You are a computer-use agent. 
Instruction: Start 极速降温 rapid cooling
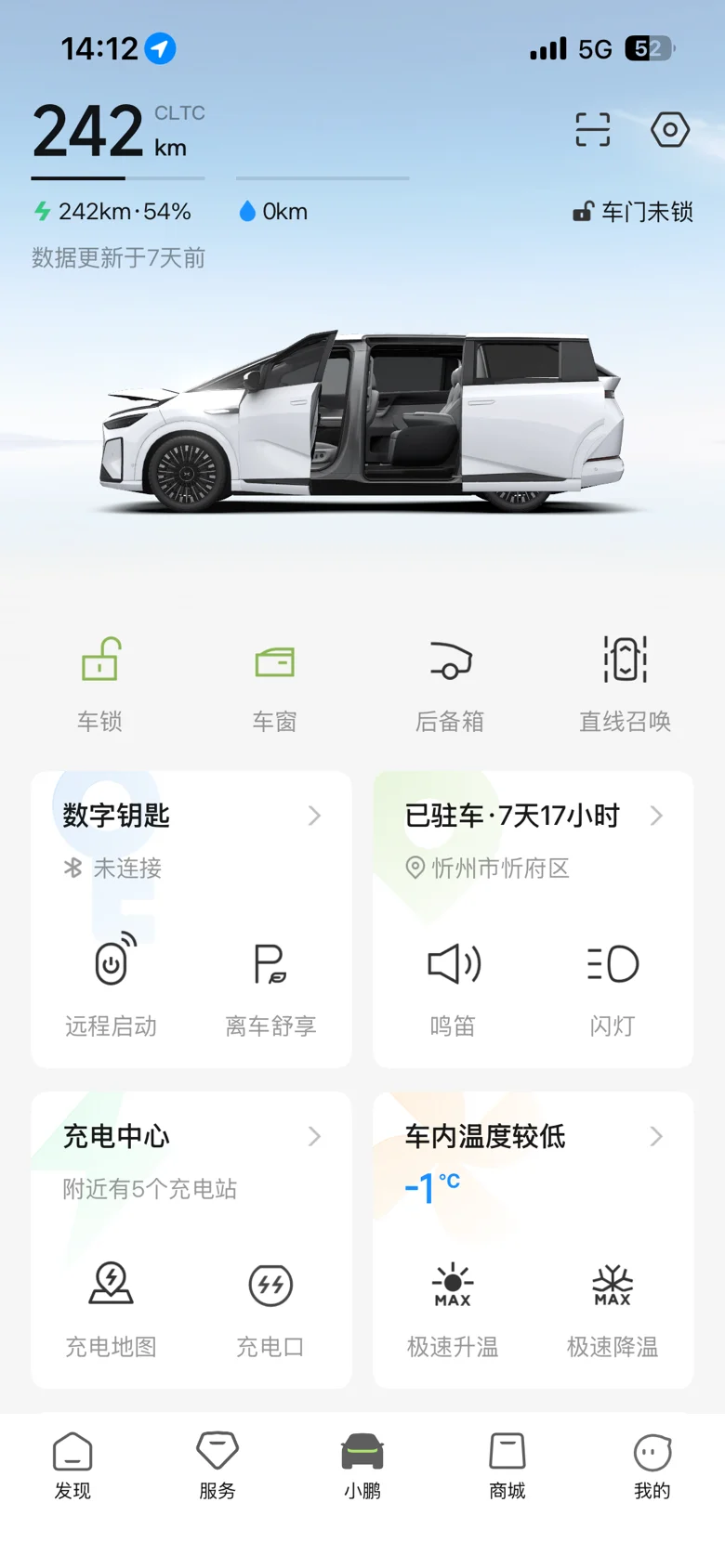click(613, 1305)
